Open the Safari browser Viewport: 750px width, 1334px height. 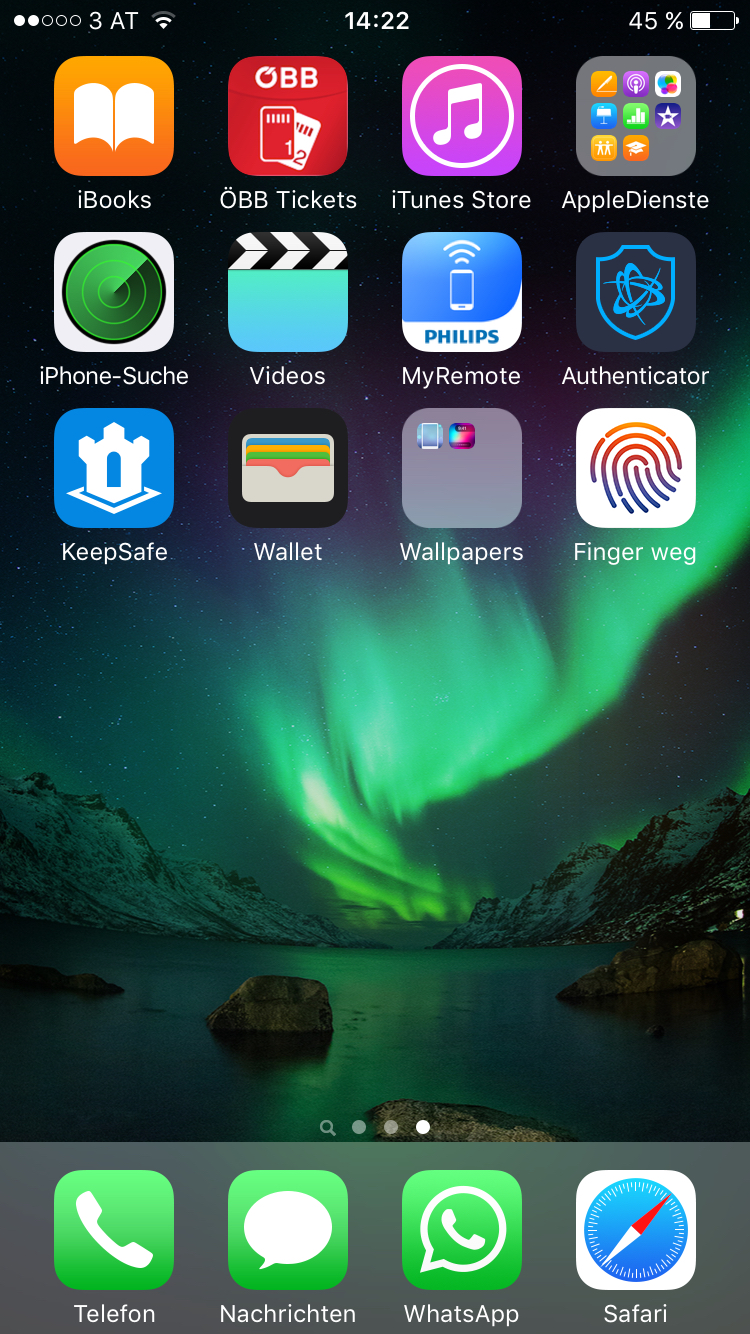point(636,1230)
